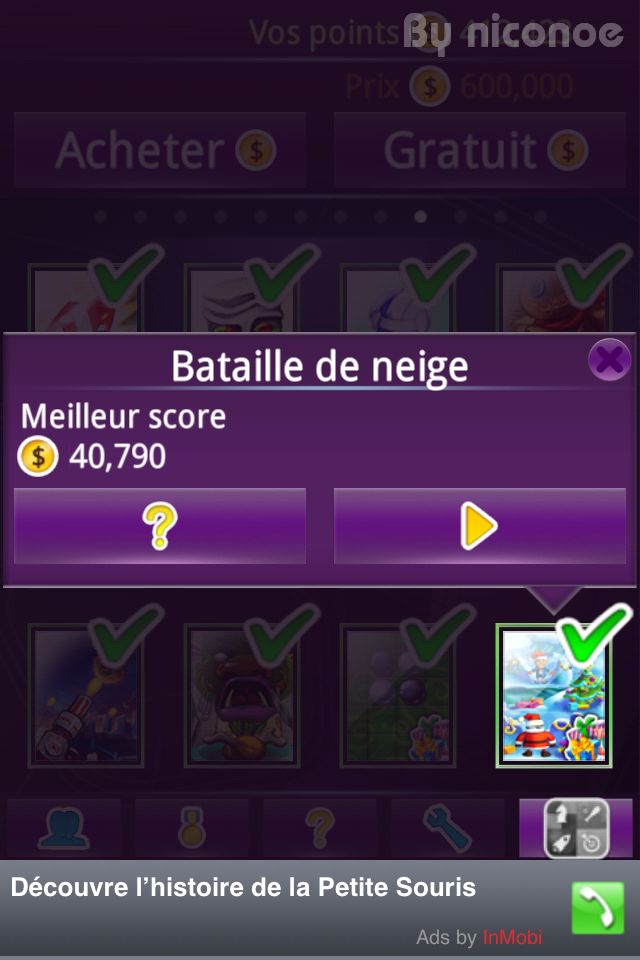Open the wrench settings tab
The width and height of the screenshot is (640, 960).
coord(447,829)
